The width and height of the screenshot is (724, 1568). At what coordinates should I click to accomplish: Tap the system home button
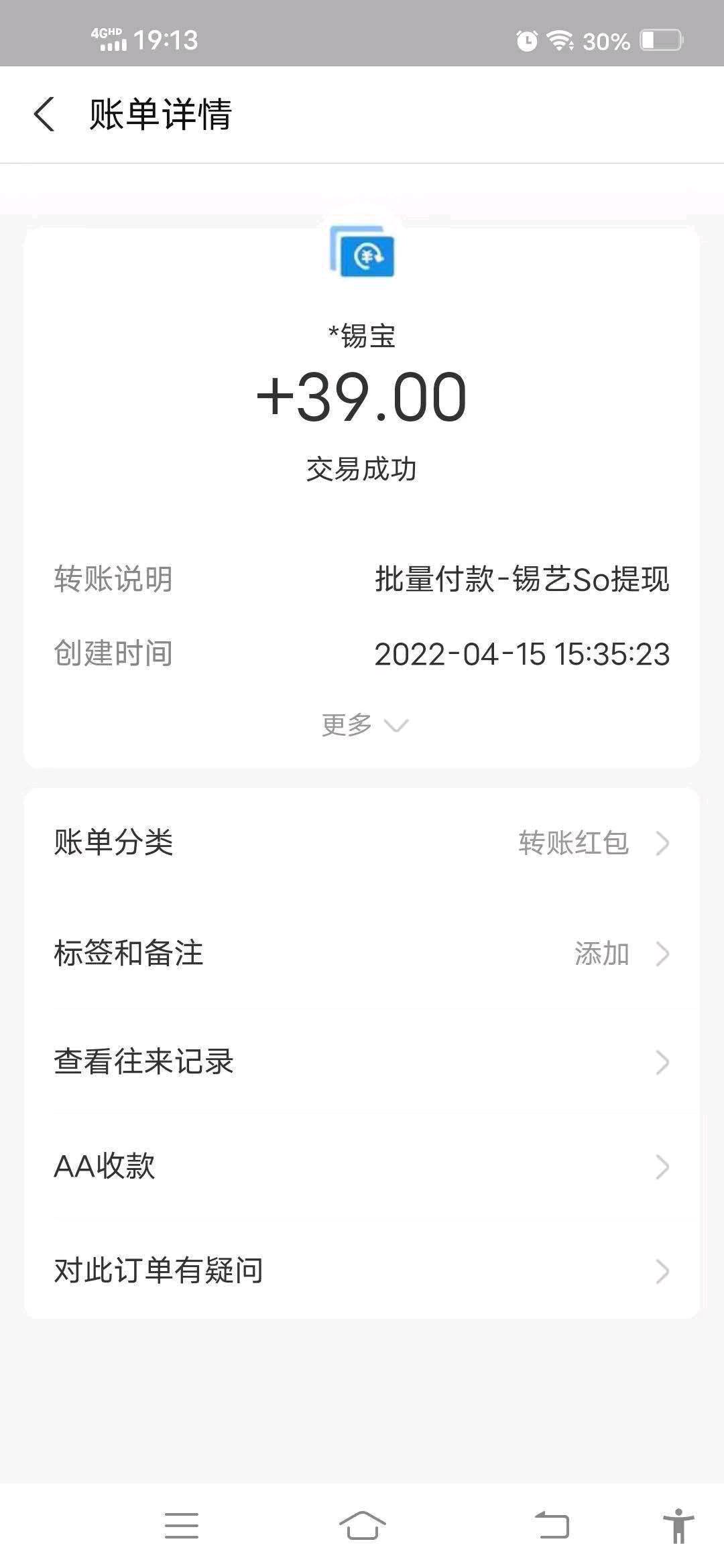pyautogui.click(x=362, y=1525)
